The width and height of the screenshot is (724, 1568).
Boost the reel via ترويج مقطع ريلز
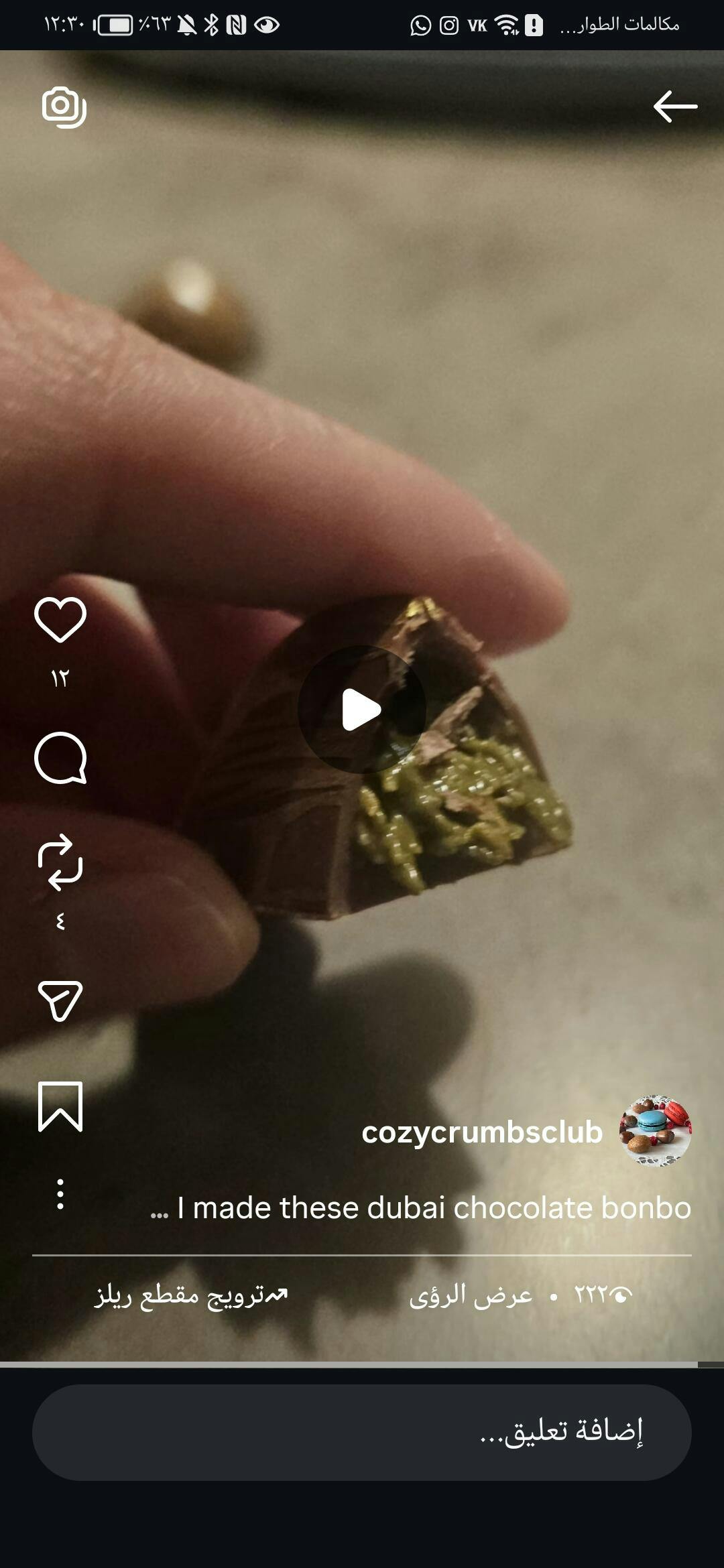click(x=191, y=1295)
